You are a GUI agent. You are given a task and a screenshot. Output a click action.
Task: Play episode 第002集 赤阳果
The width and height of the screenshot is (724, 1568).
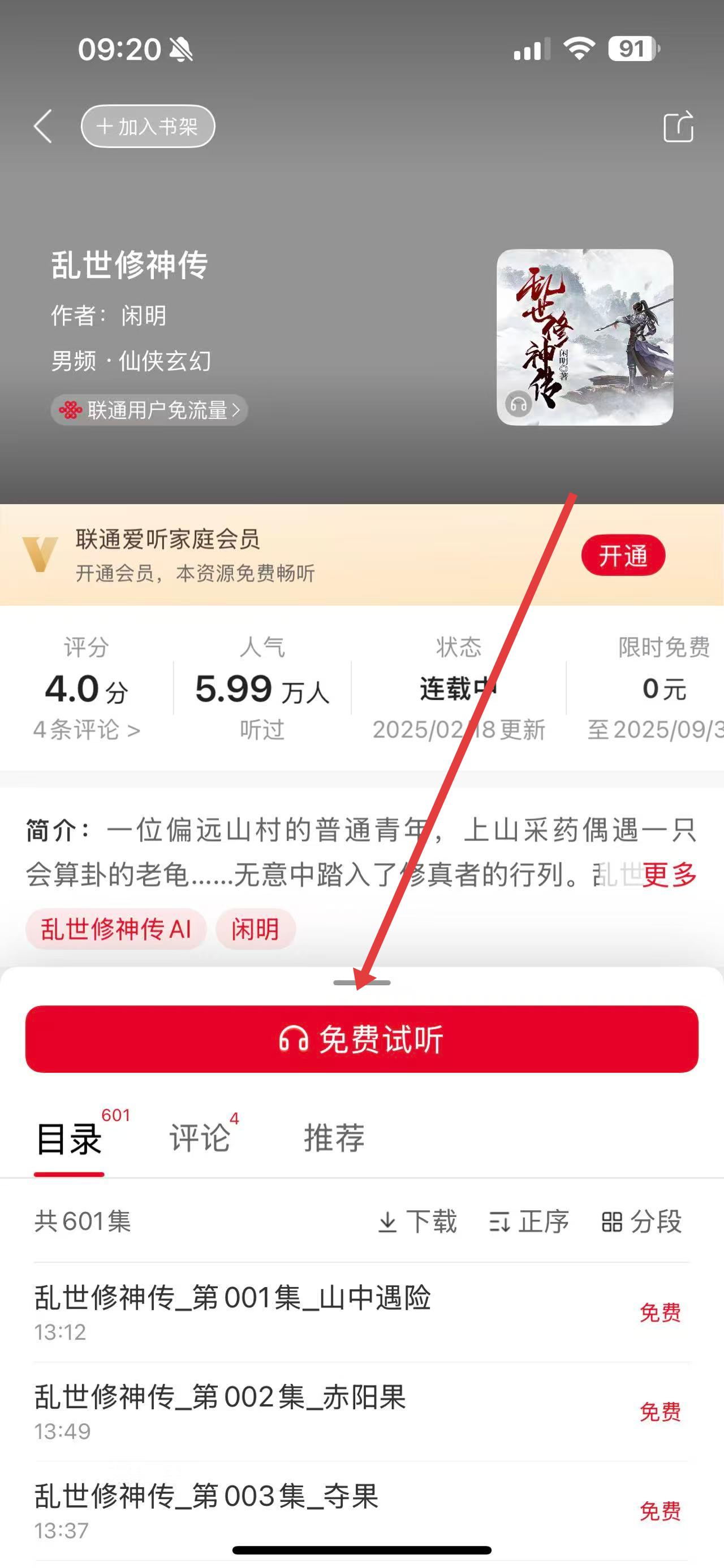coord(221,1410)
